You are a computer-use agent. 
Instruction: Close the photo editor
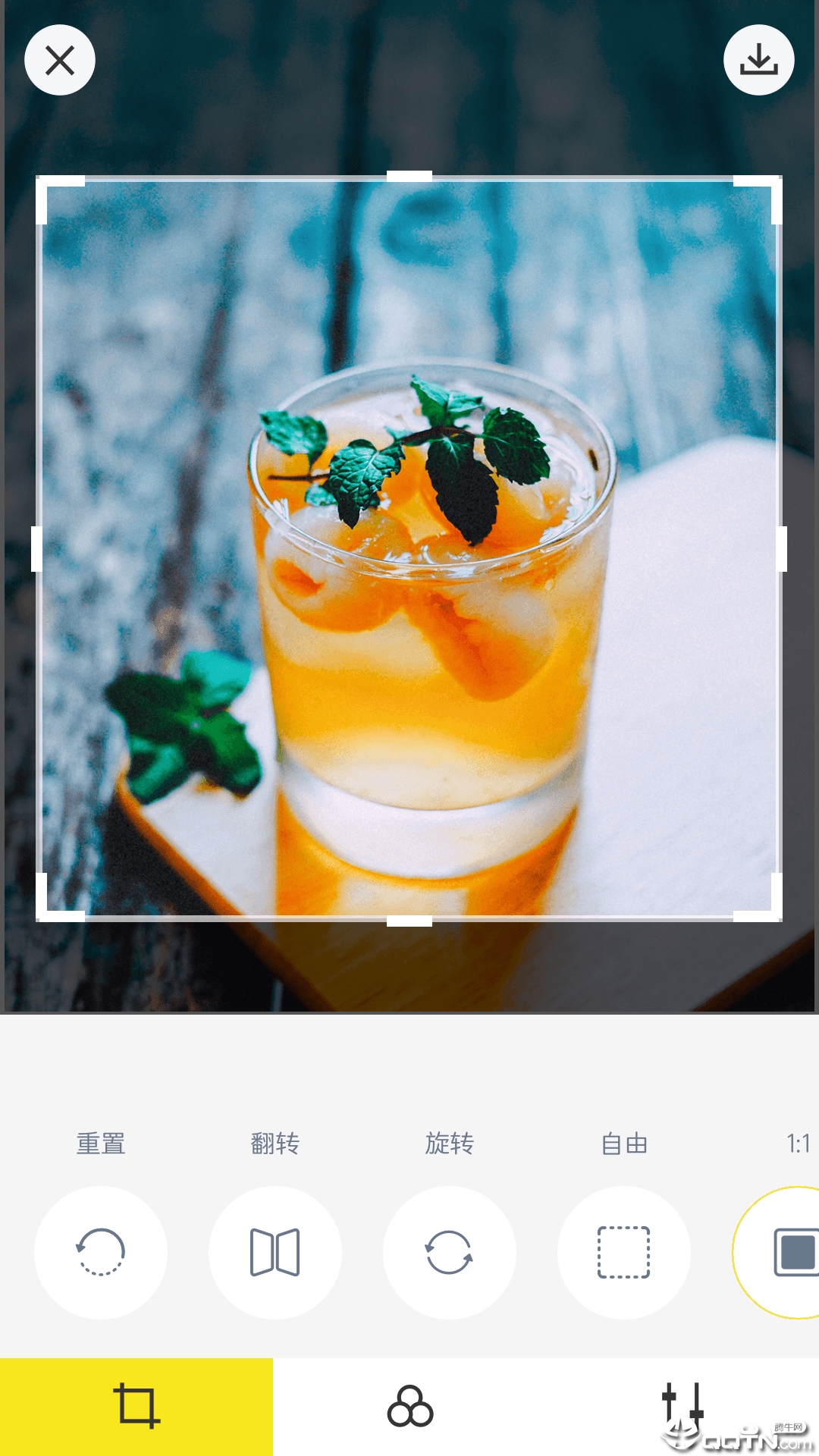coord(60,60)
